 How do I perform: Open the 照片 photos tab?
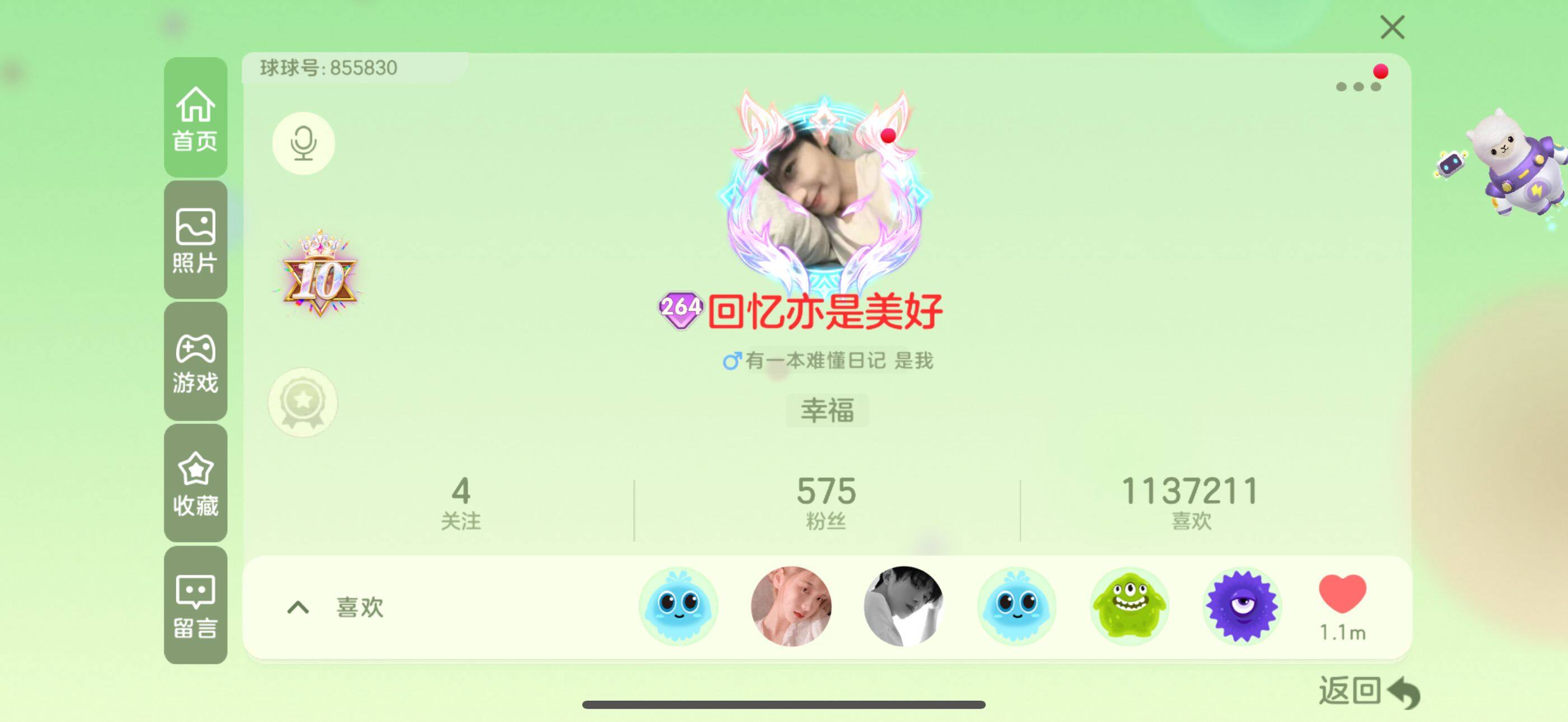coord(195,240)
